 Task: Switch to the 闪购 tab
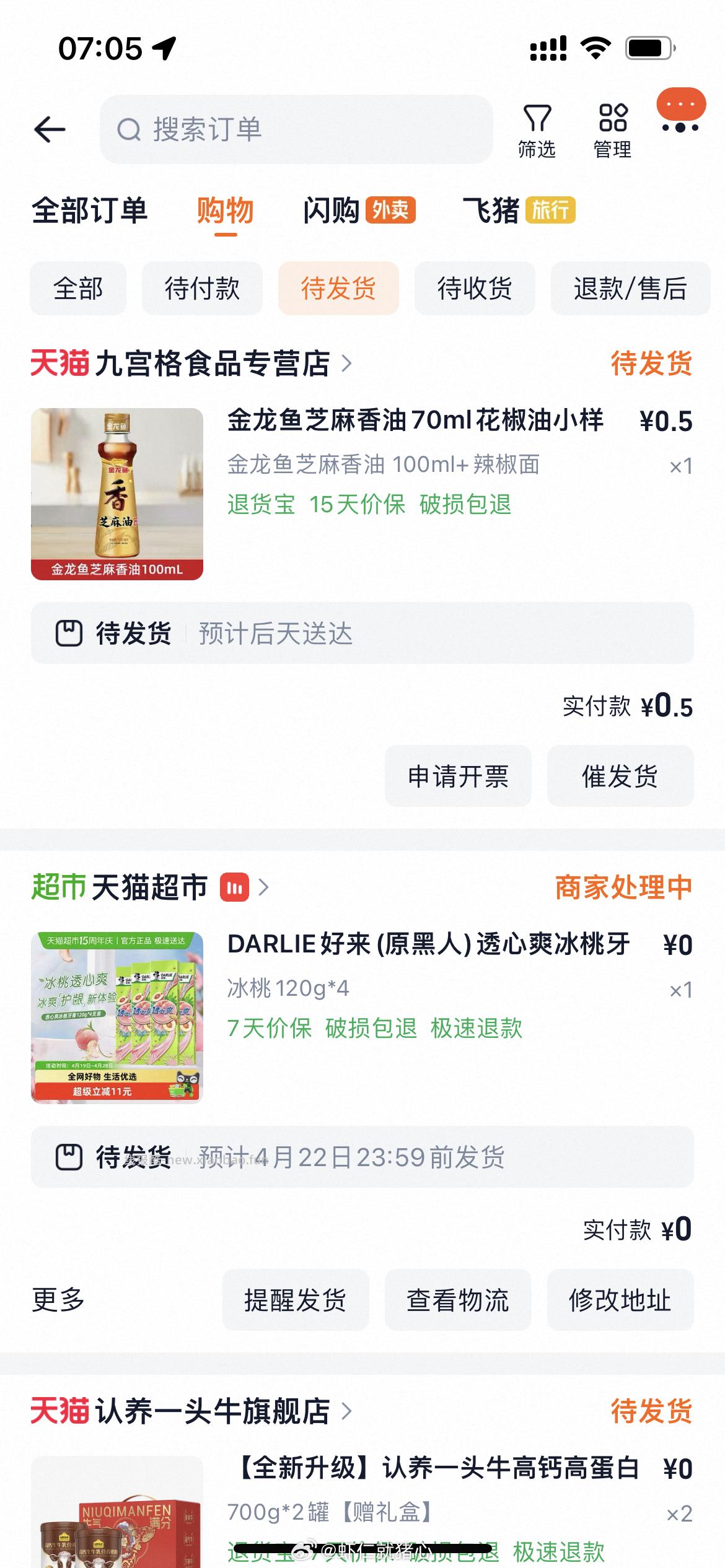[x=331, y=211]
